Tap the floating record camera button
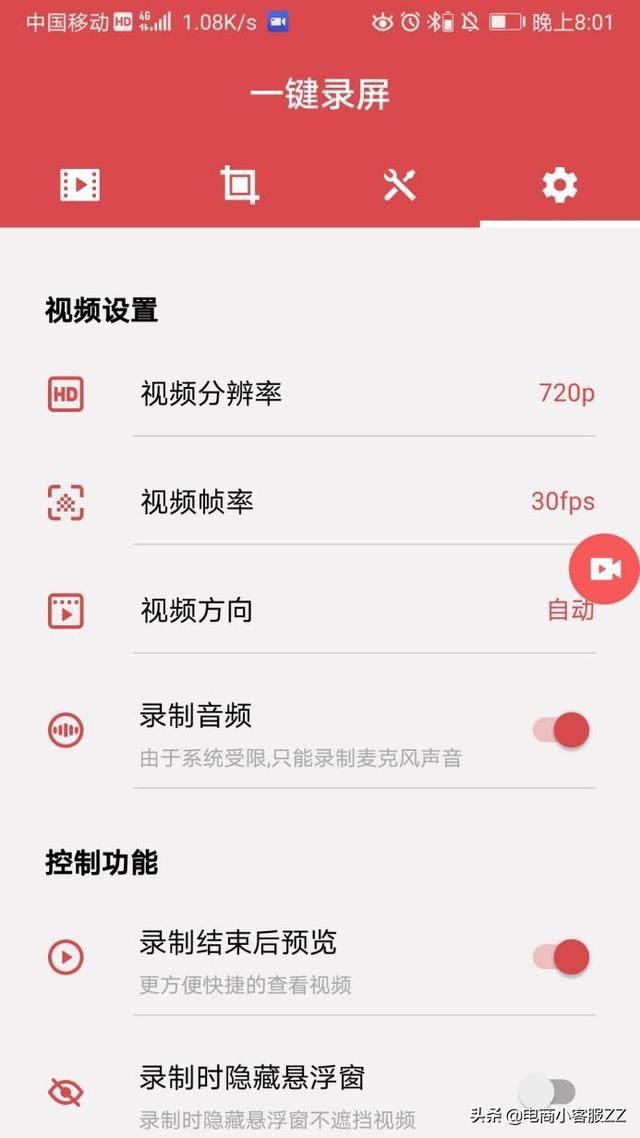The image size is (640, 1138). tap(604, 569)
